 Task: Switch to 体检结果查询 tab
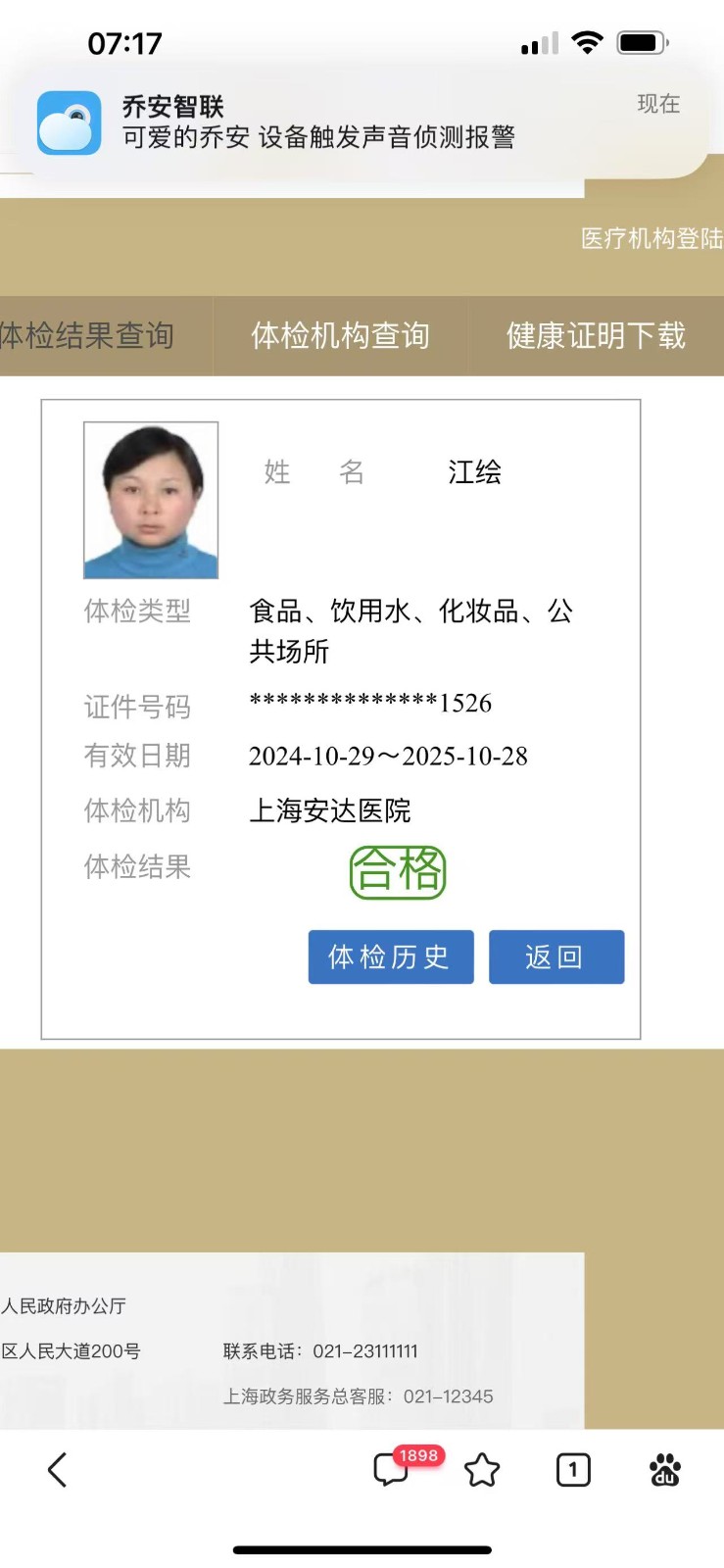coord(88,336)
